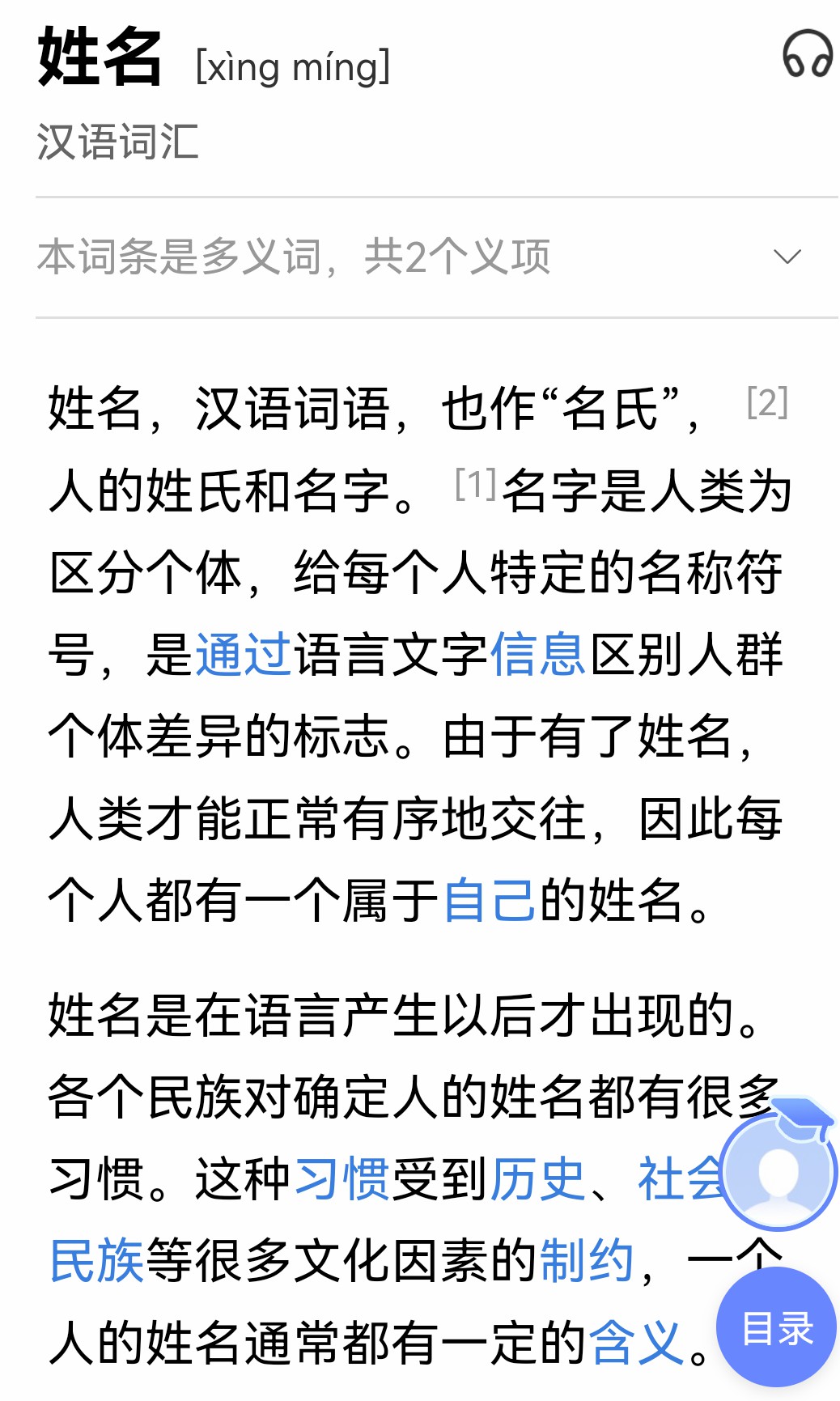
Task: Open the 目录 table of contents button
Action: [776, 1328]
